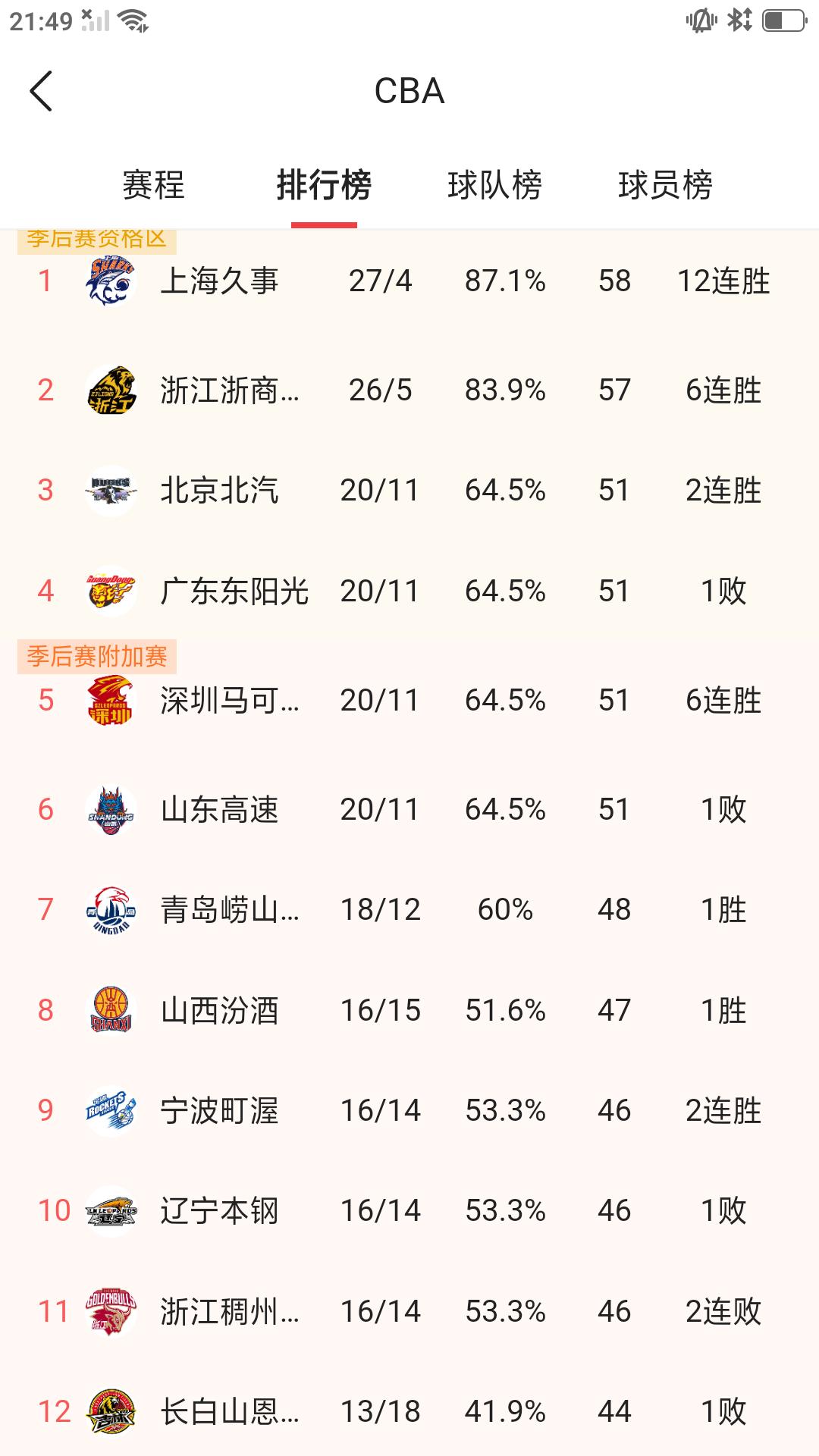Tap the Ningbo Rockets team logo
This screenshot has height=1456, width=819.
108,1111
